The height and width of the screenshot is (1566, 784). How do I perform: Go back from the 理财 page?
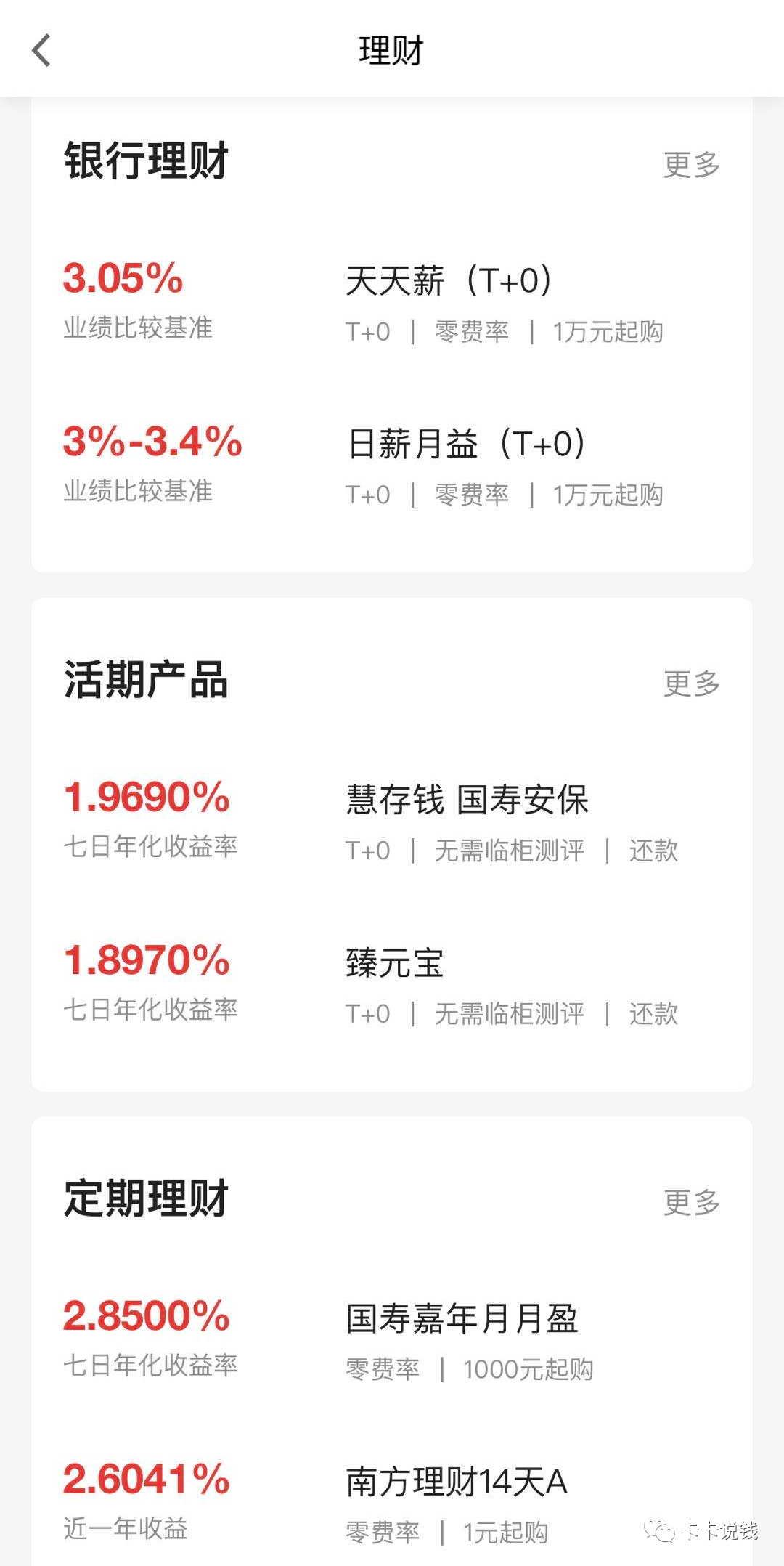(42, 51)
